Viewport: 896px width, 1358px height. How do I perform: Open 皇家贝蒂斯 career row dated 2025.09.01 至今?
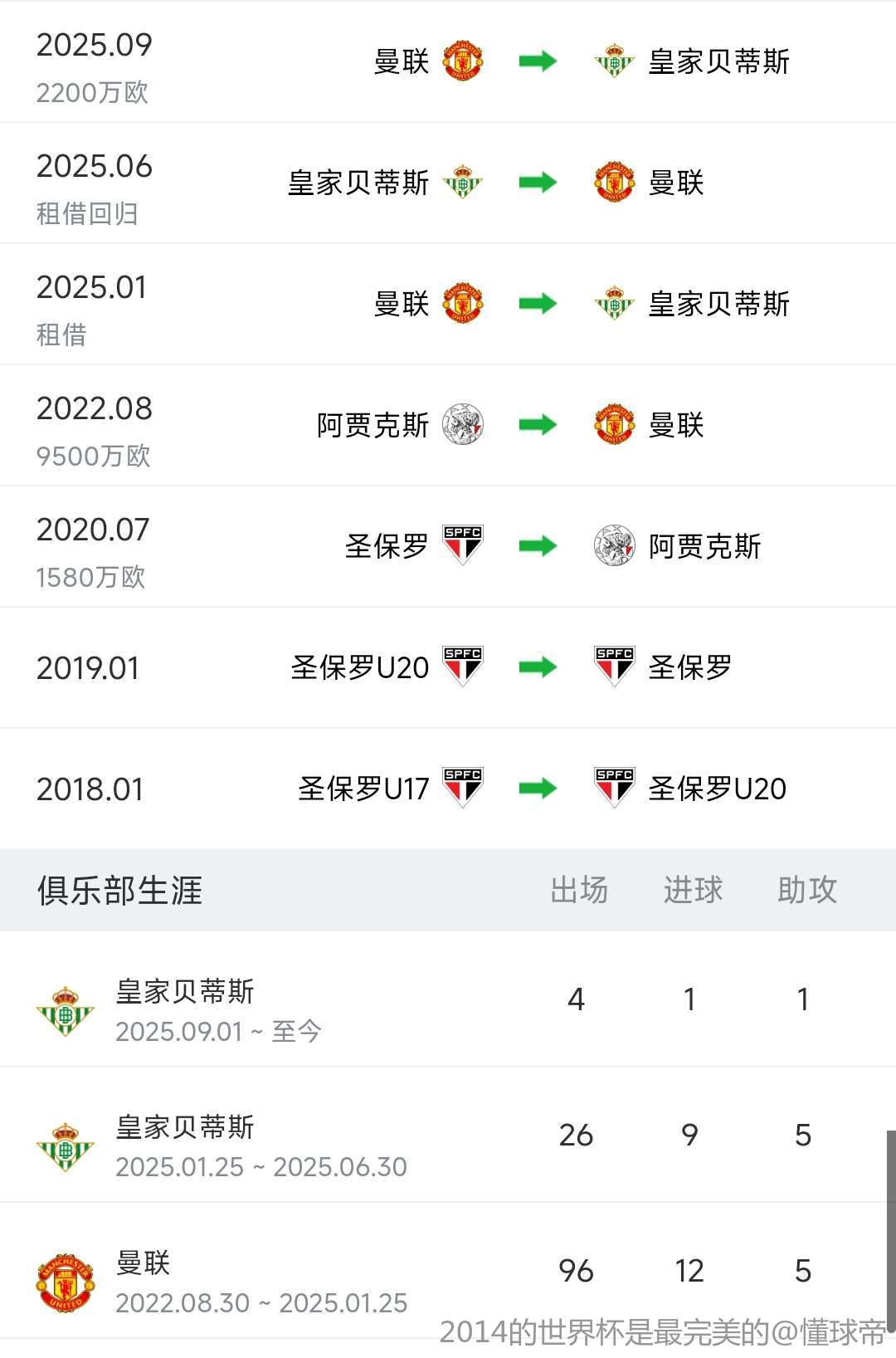(448, 999)
